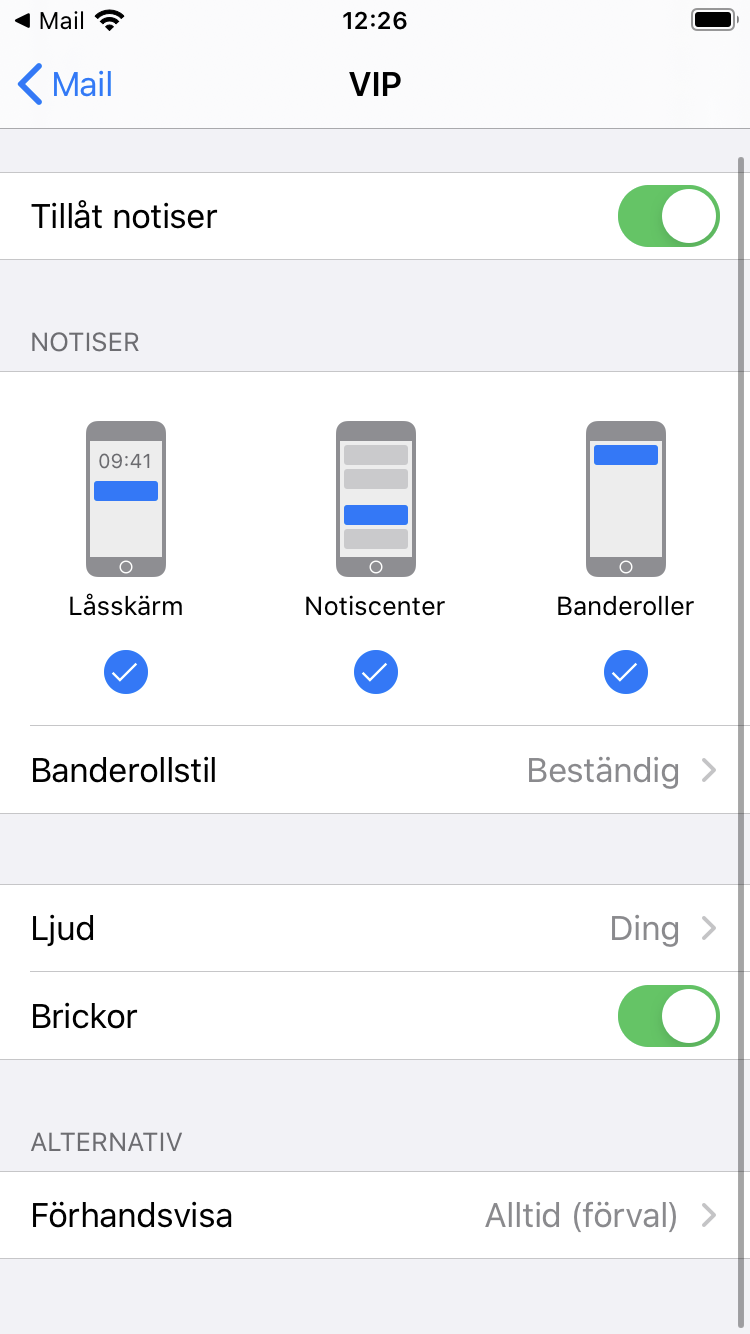750x1334 pixels.
Task: Return to the Mail app via status bar
Action: tap(50, 21)
